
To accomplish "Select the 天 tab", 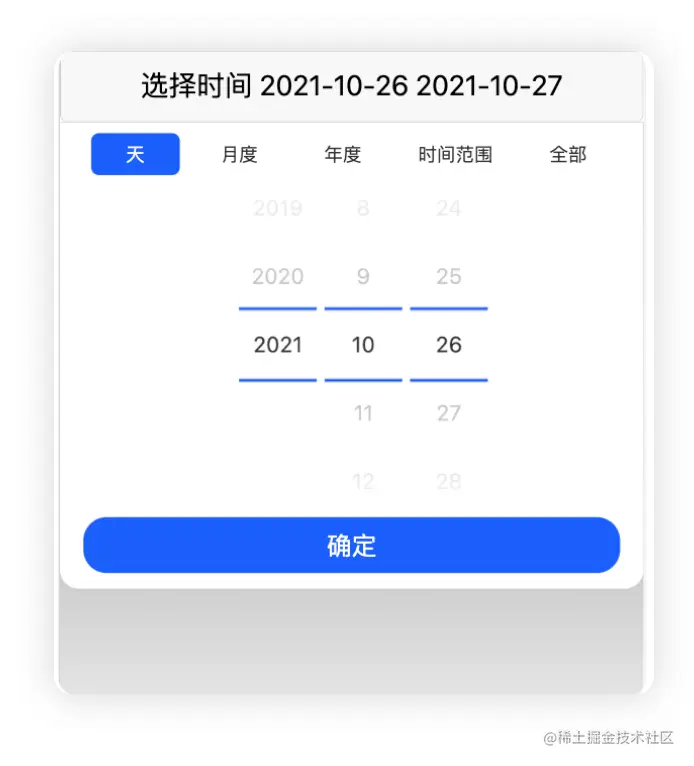I will tap(135, 155).
